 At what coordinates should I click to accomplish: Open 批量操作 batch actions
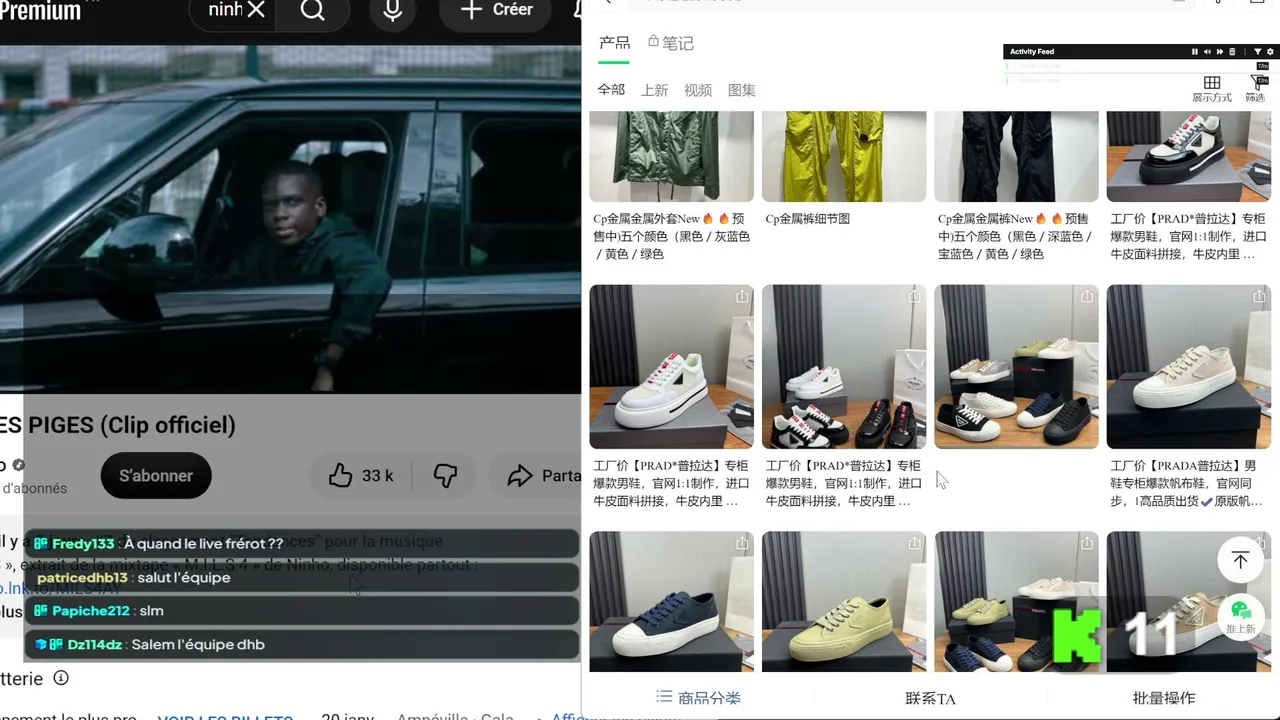1164,698
